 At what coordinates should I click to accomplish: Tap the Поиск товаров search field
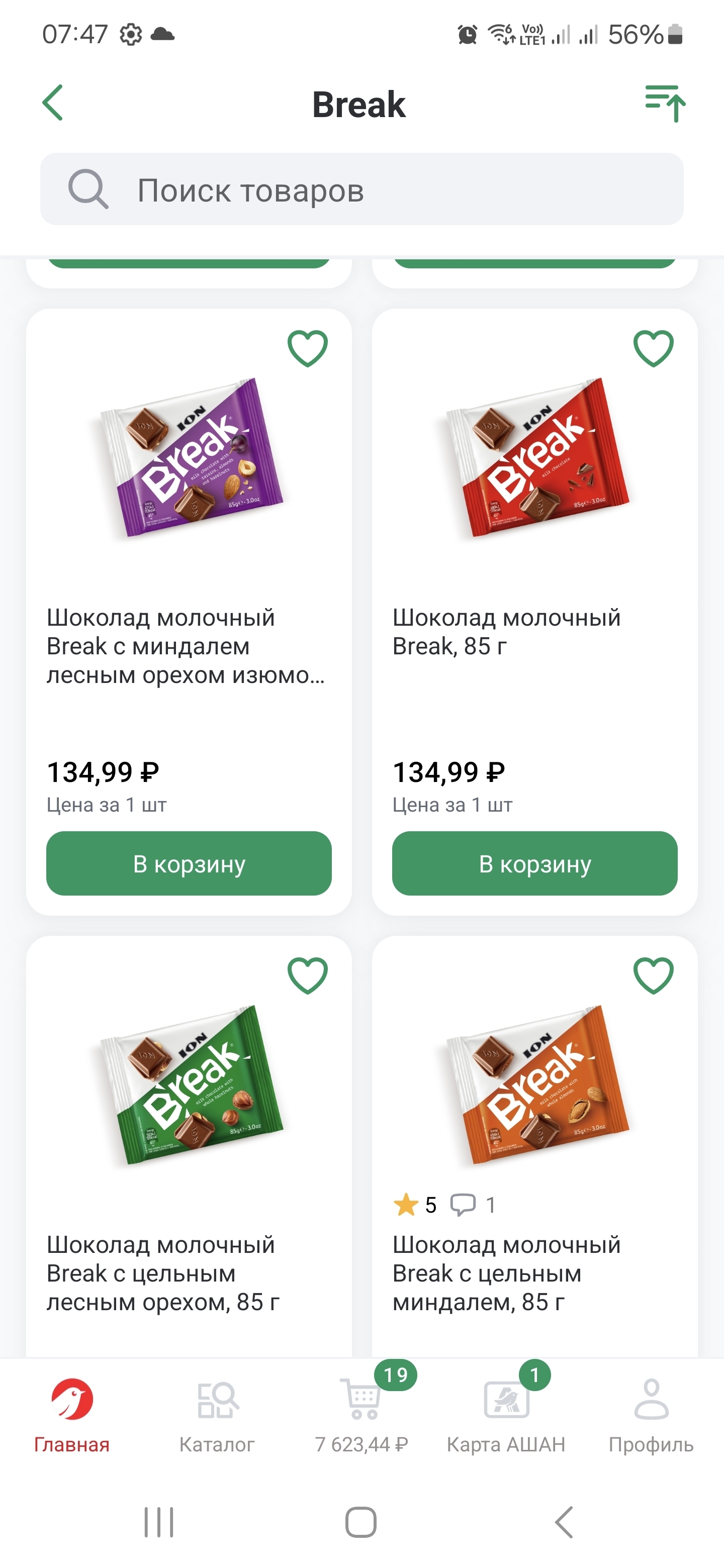click(361, 190)
